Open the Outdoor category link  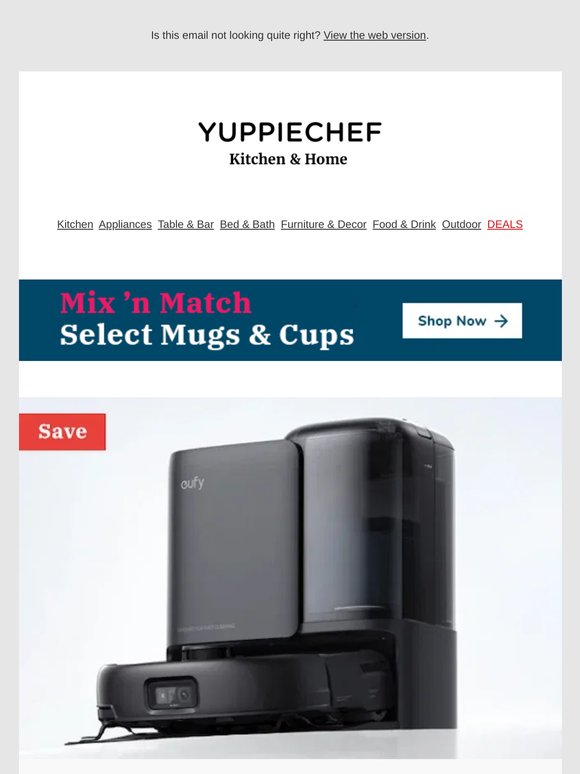(462, 225)
